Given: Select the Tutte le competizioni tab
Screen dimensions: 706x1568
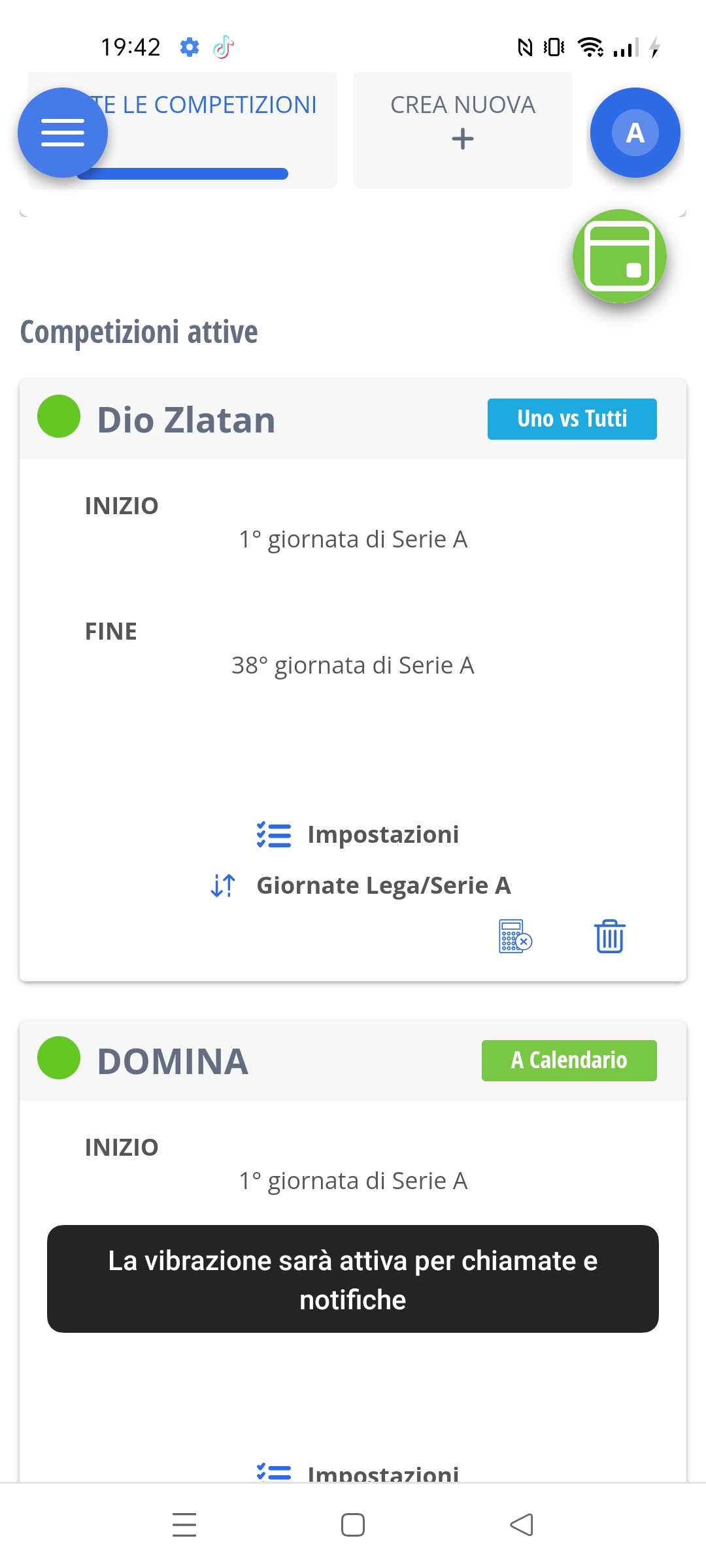Looking at the screenshot, I should click(x=182, y=130).
